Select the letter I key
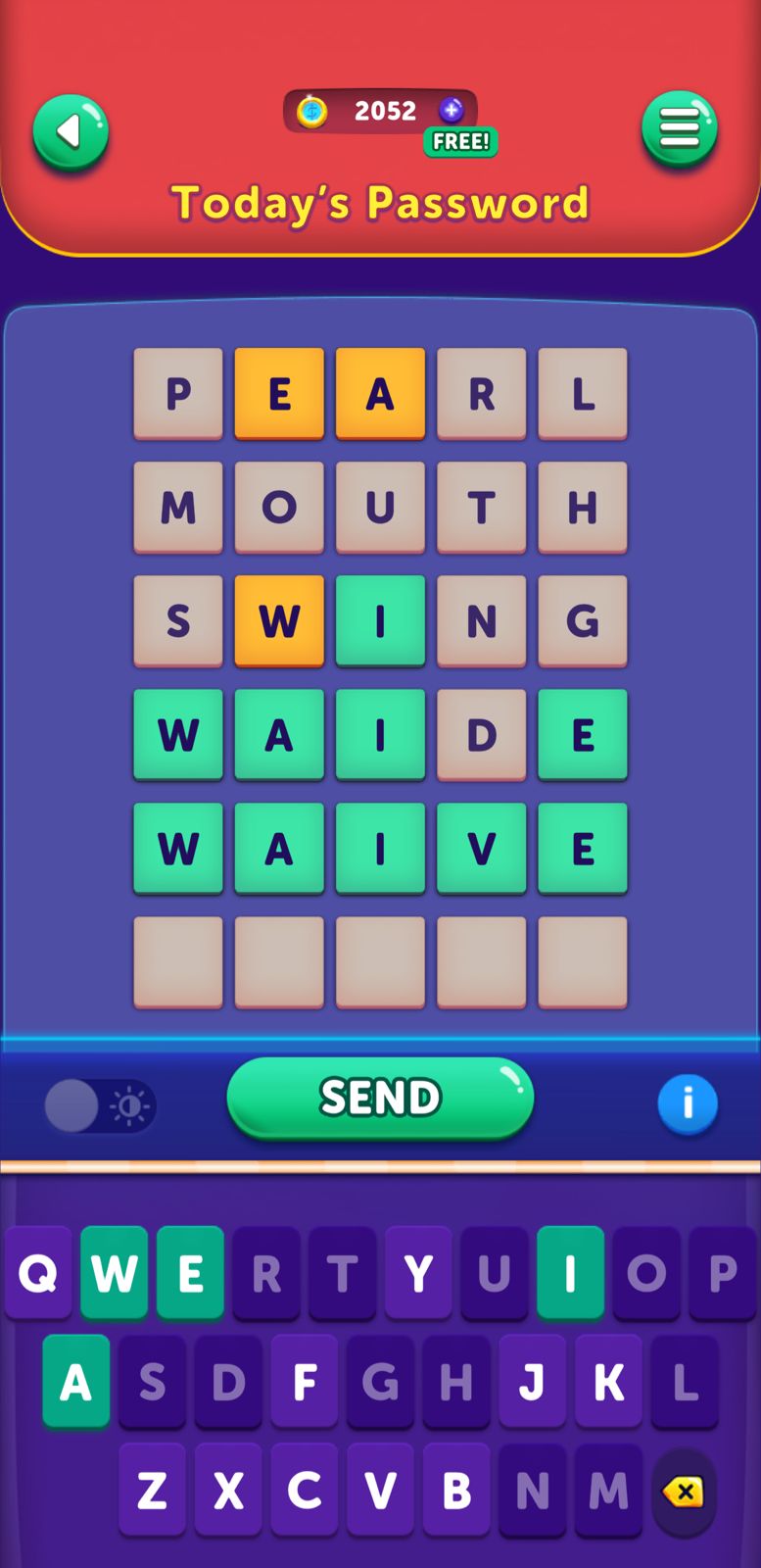Viewport: 761px width, 1568px height. pyautogui.click(x=570, y=1273)
